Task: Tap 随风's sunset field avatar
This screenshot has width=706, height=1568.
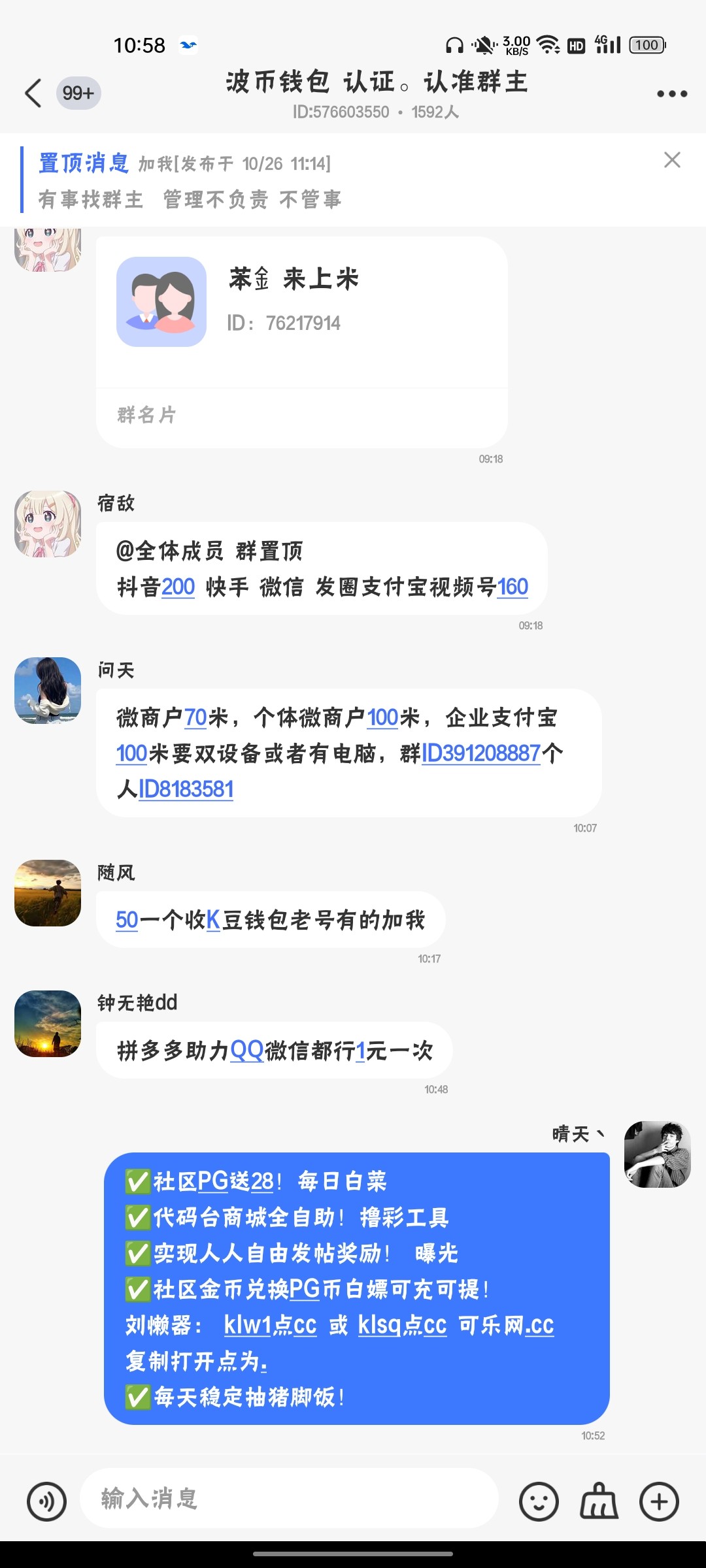Action: click(47, 893)
